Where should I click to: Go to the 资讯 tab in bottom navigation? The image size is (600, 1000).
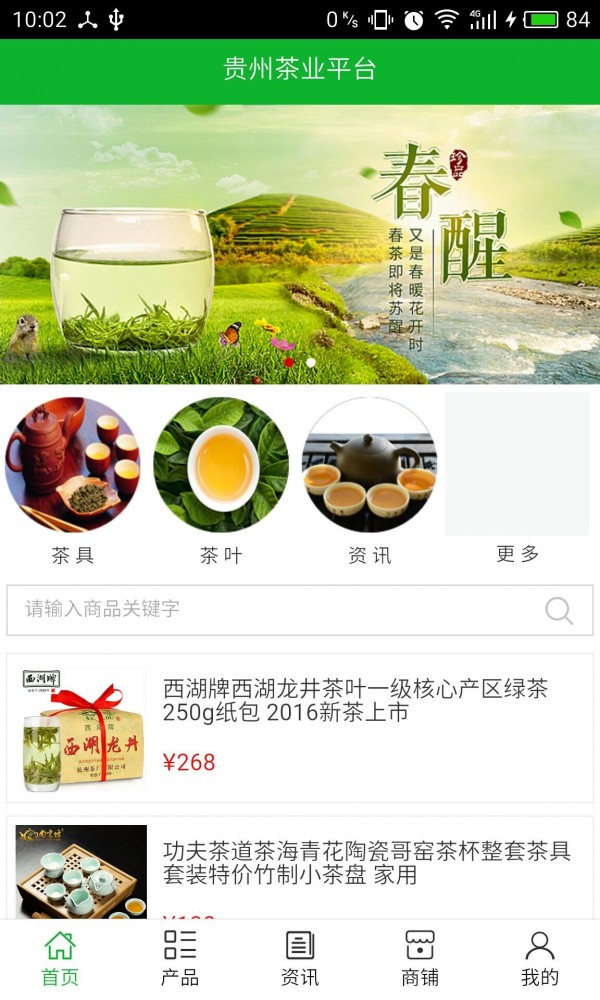point(300,958)
